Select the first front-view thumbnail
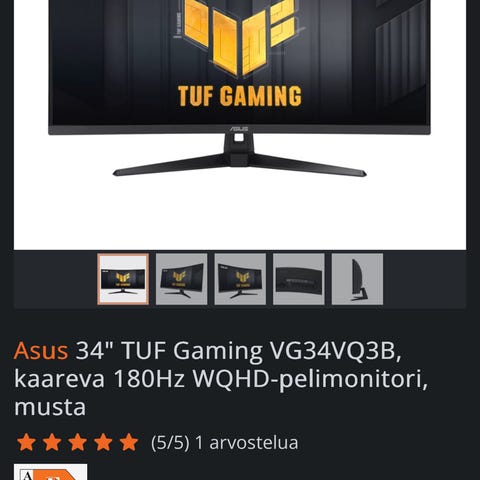This screenshot has height=480, width=480. 123,279
